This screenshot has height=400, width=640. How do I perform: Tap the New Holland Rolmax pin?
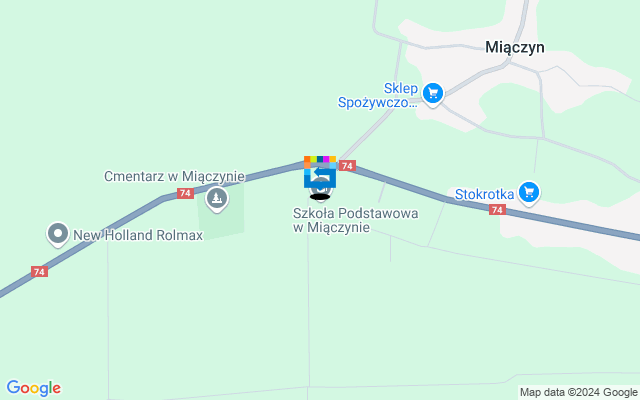coord(58,235)
